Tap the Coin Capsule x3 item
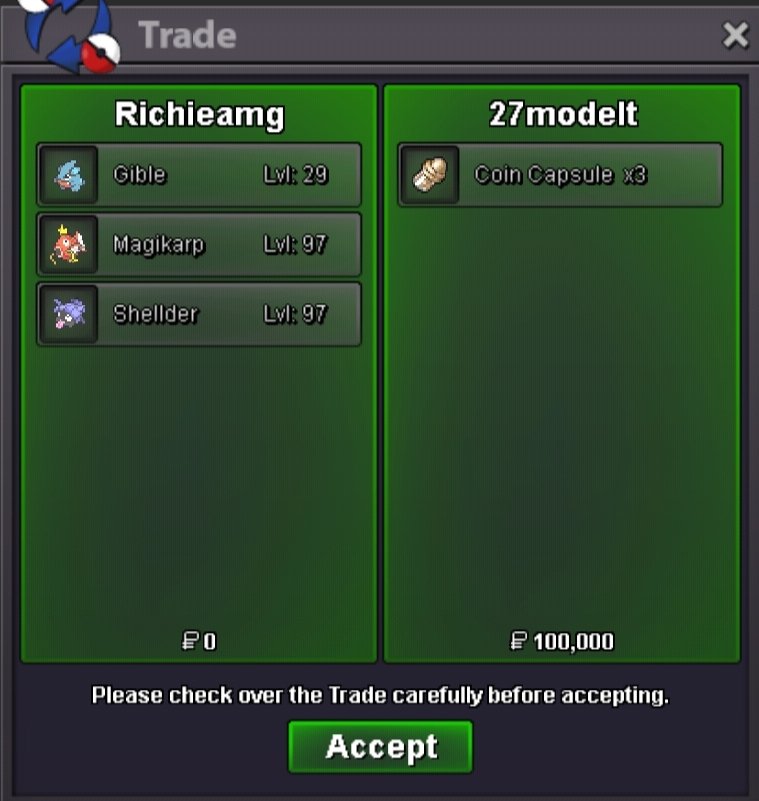Screen dimensions: 759x801 (560, 175)
